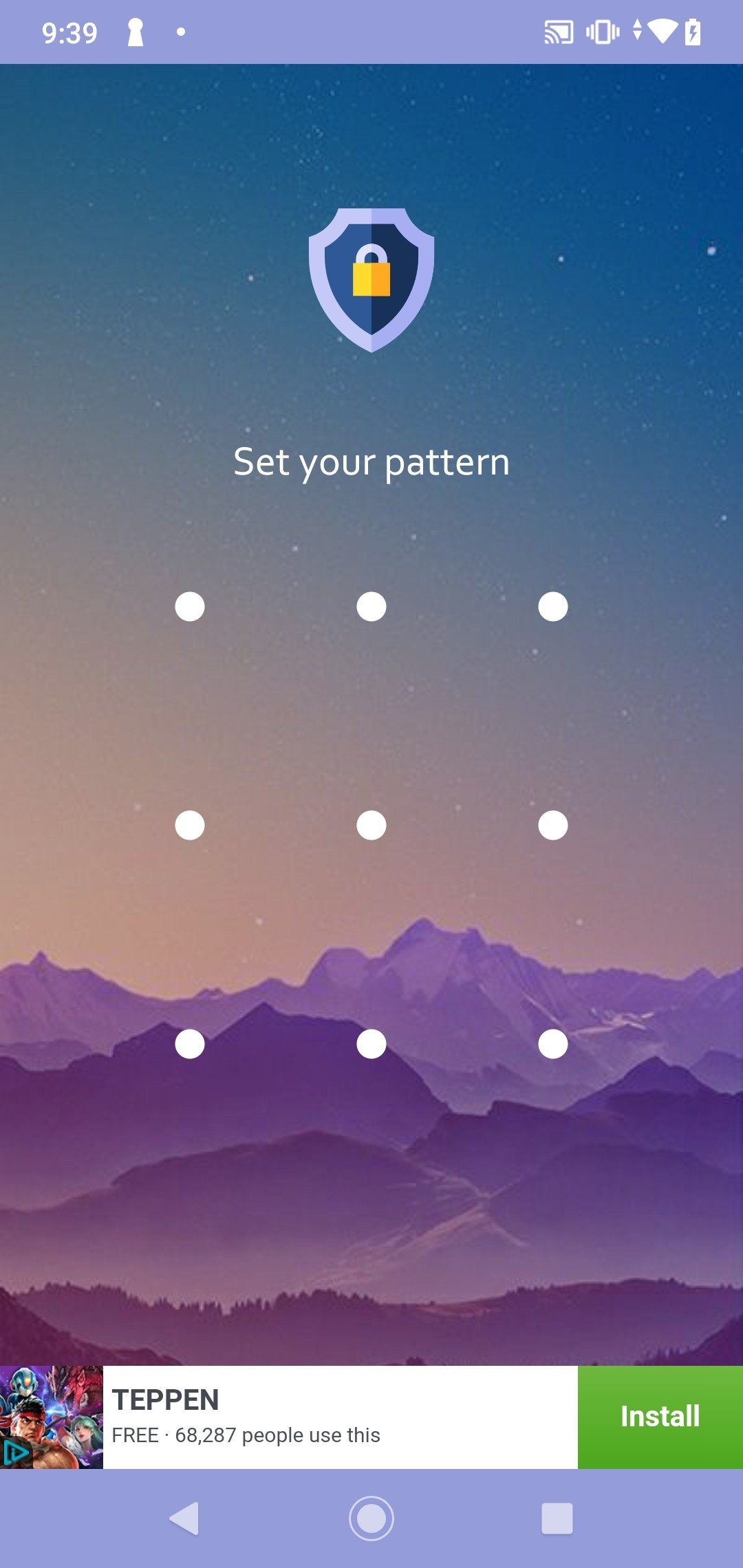This screenshot has height=1568, width=743.
Task: Select the top-middle pattern dot
Action: click(x=371, y=606)
